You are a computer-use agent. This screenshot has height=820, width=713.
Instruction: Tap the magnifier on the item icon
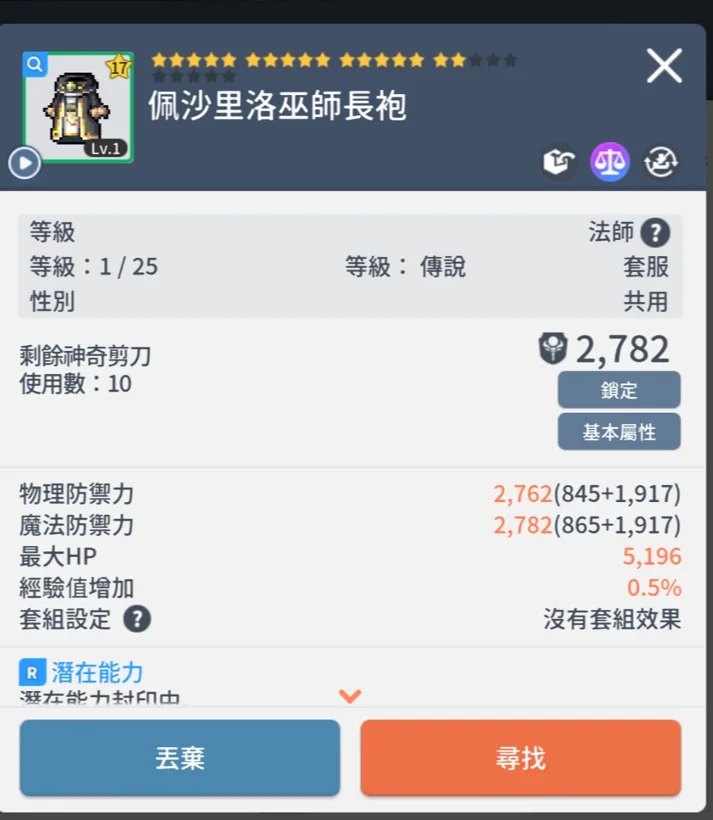tap(35, 65)
